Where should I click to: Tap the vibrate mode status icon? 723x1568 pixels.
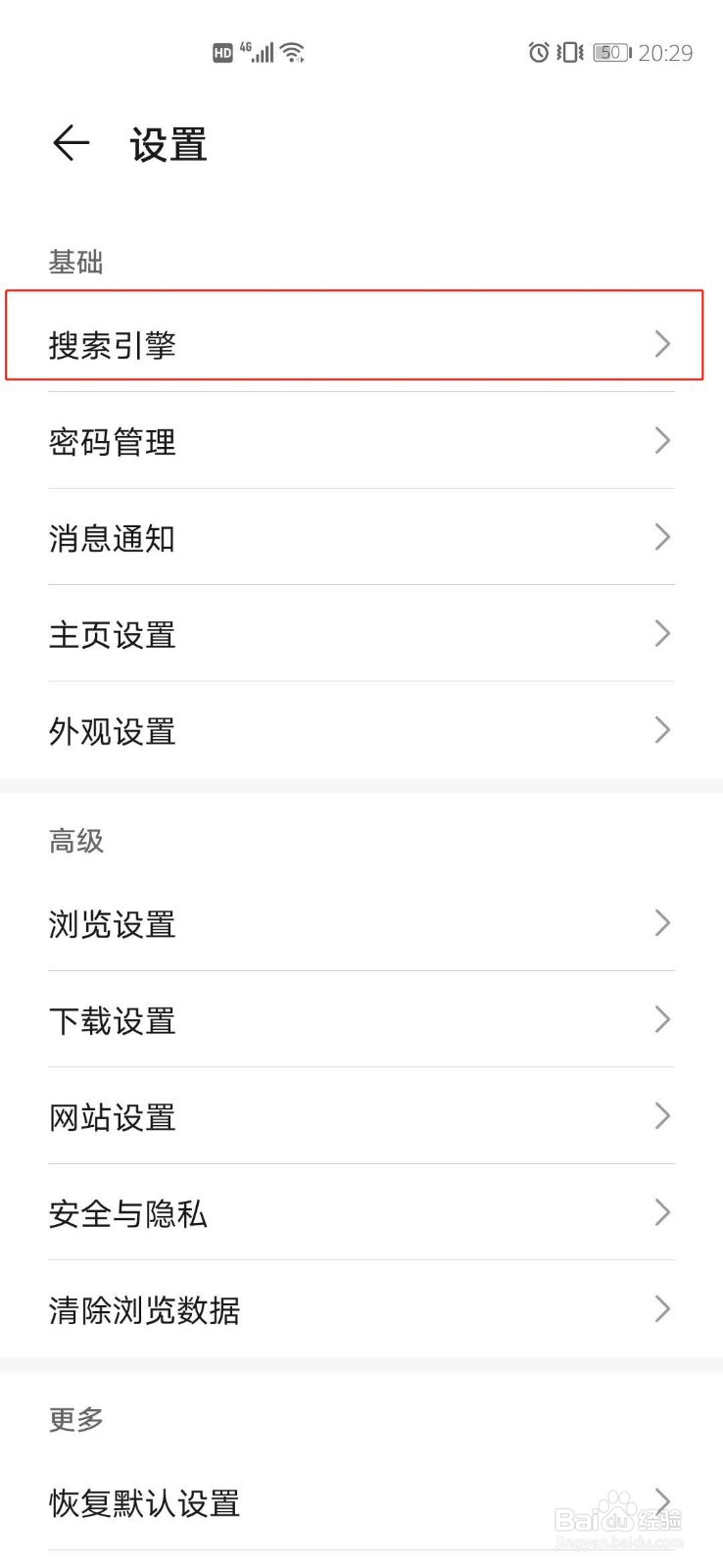(568, 53)
